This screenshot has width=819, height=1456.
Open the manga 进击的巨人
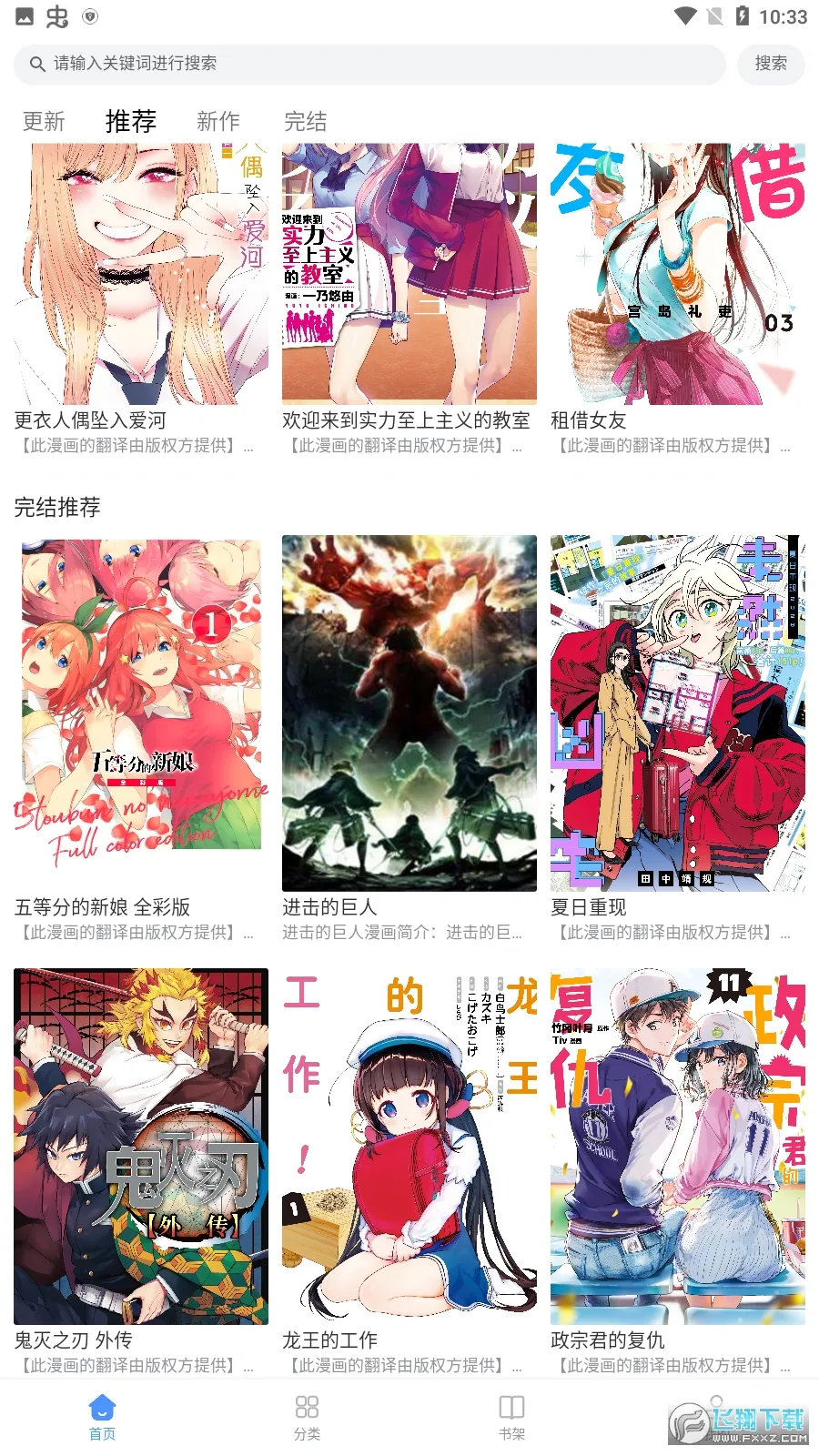click(409, 713)
